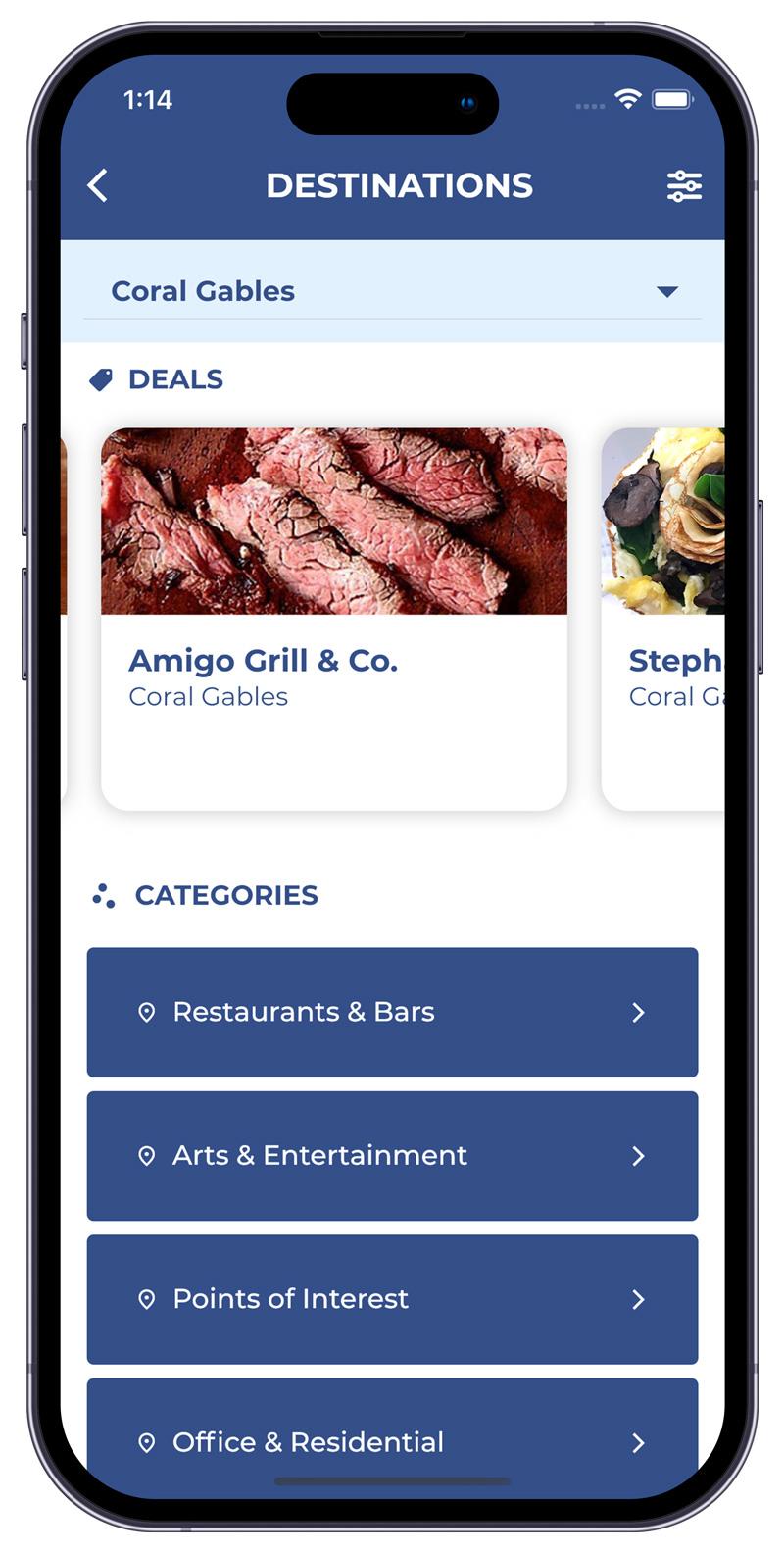Click the deals tag icon
This screenshot has width=784, height=1553.
[102, 377]
